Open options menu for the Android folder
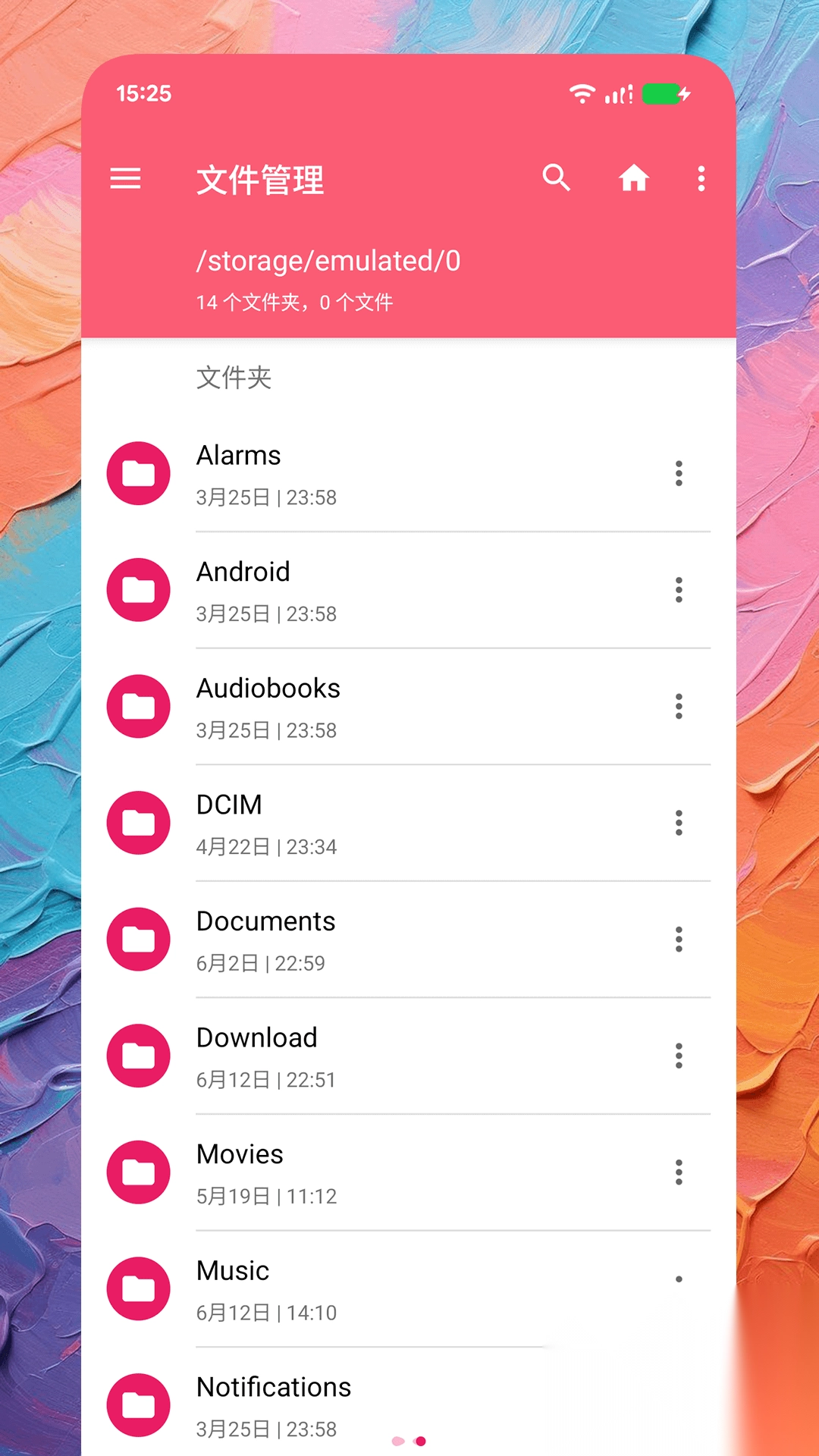Screen dimensions: 819x1456 tap(679, 590)
